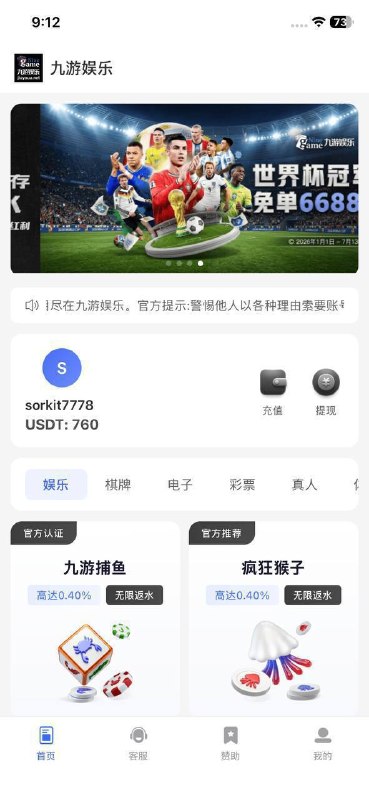The image size is (369, 800).
Task: Open the 疯狂猴子 game card
Action: click(x=273, y=618)
